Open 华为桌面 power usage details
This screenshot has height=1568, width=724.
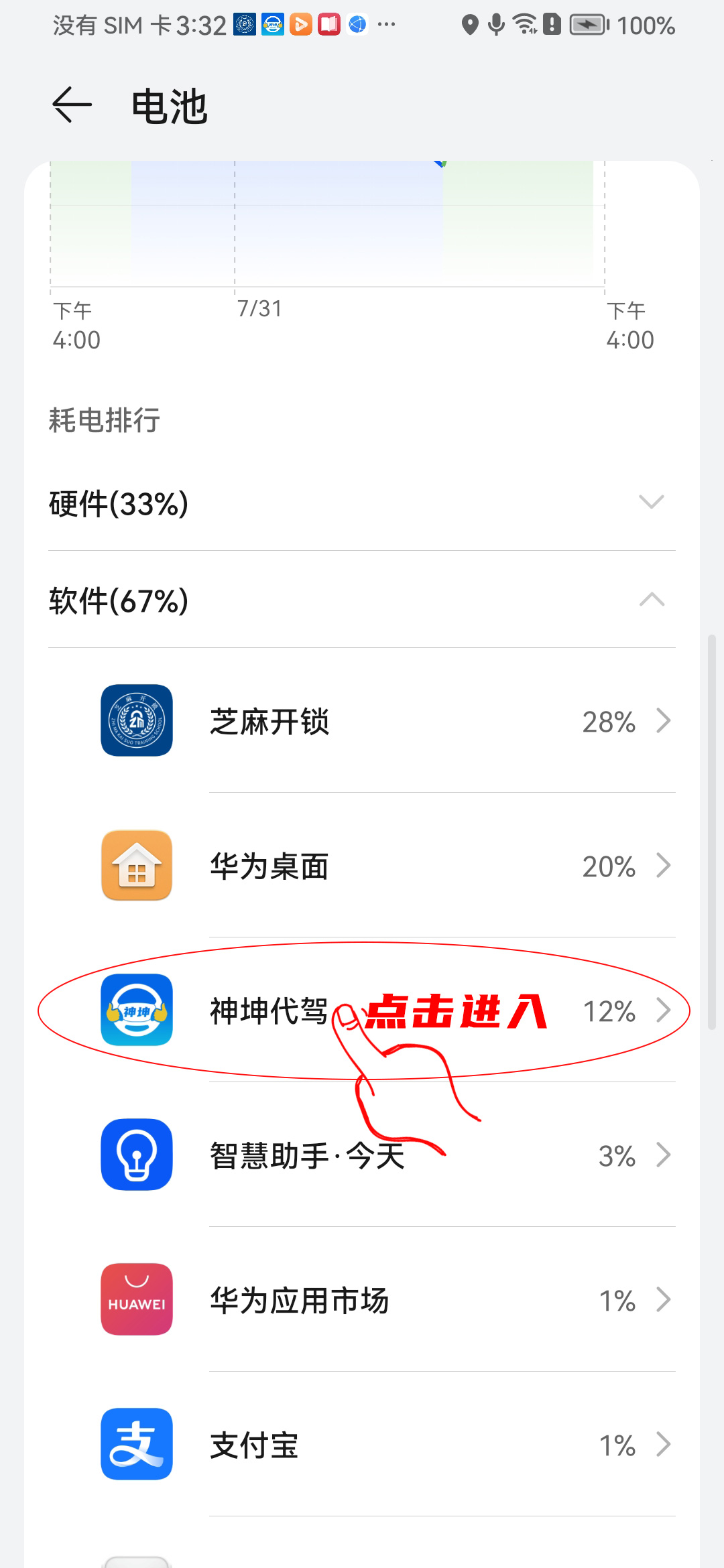387,866
